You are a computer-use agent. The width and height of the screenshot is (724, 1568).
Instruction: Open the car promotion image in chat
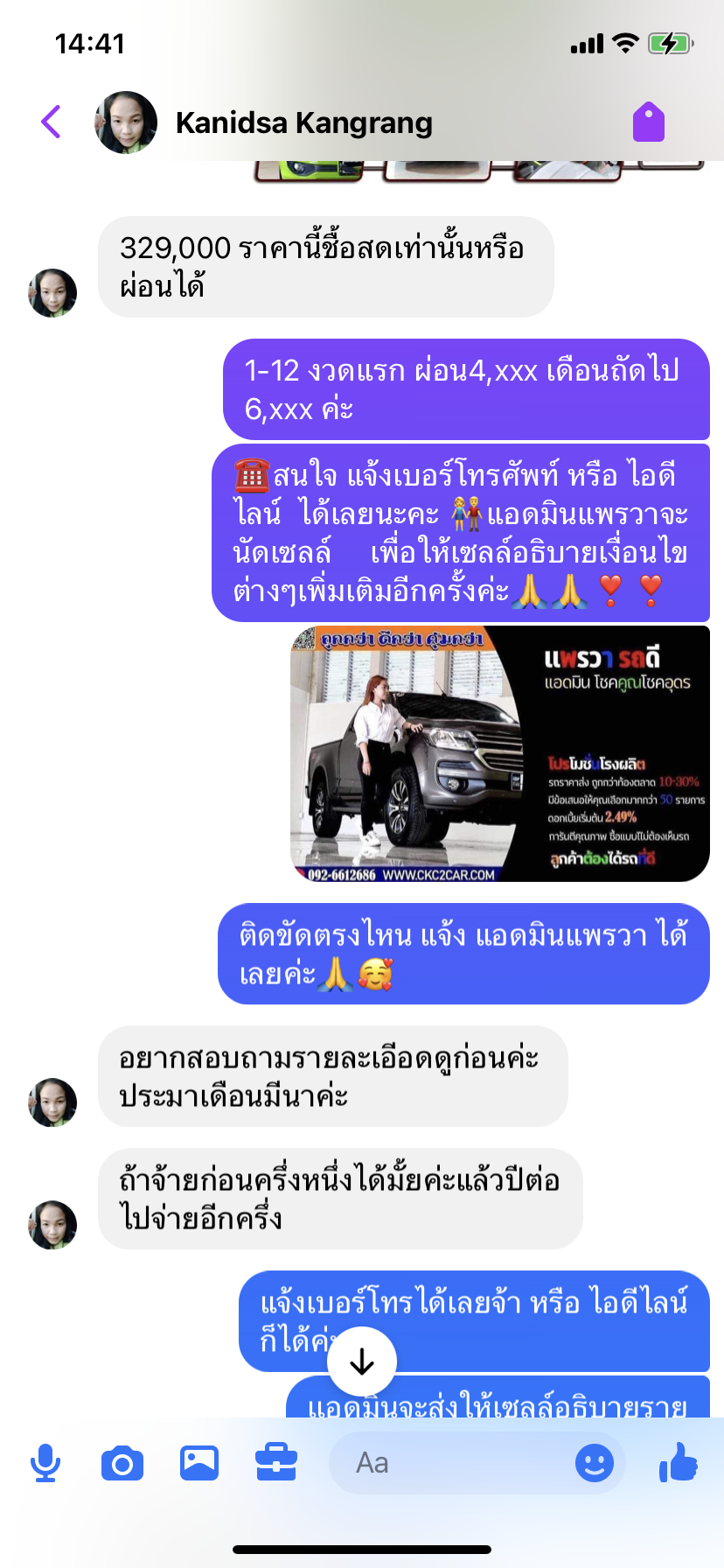[500, 753]
